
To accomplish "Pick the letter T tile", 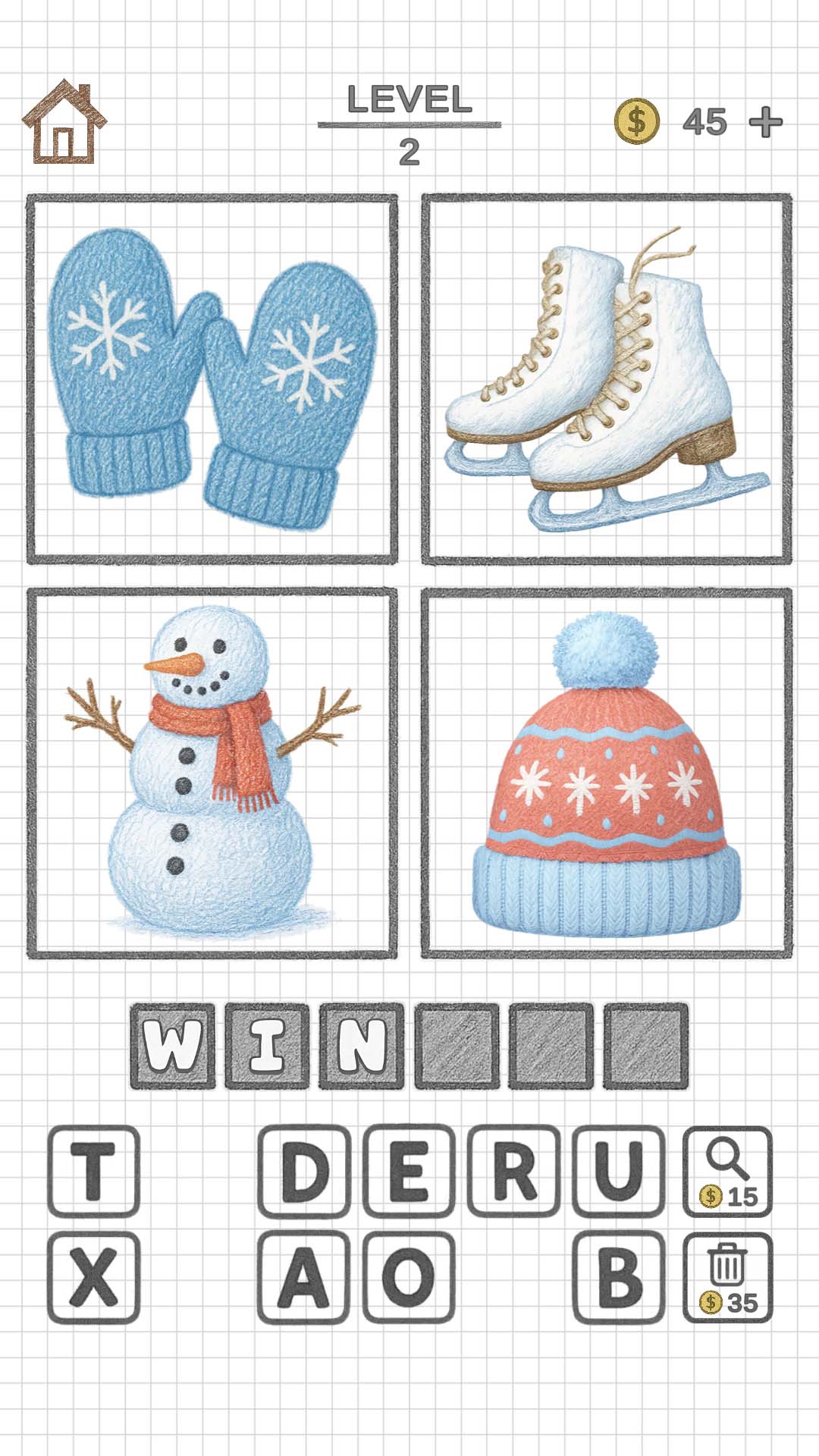I will point(94,1171).
